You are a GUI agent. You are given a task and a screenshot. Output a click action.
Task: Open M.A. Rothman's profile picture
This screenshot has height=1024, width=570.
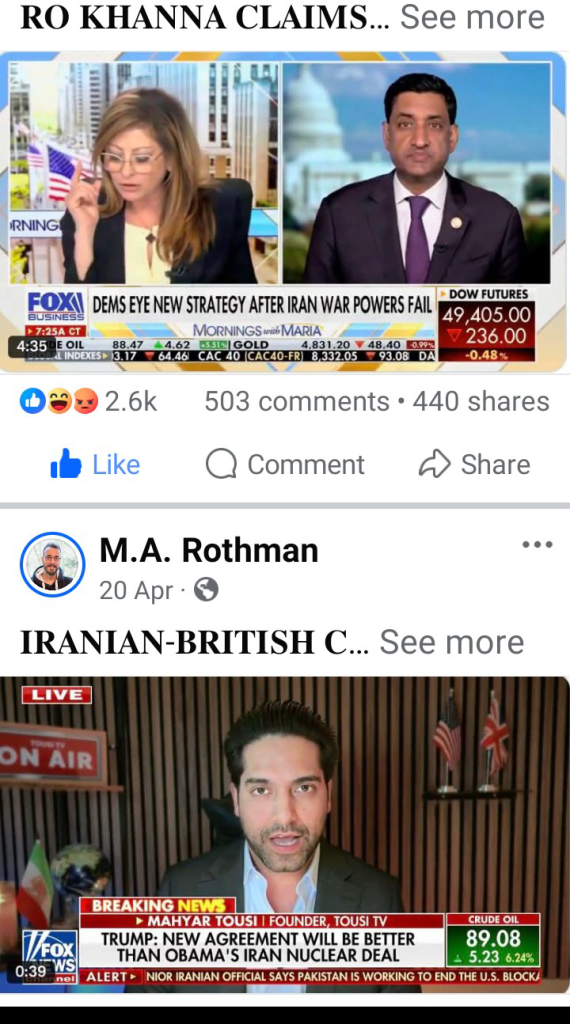point(53,564)
